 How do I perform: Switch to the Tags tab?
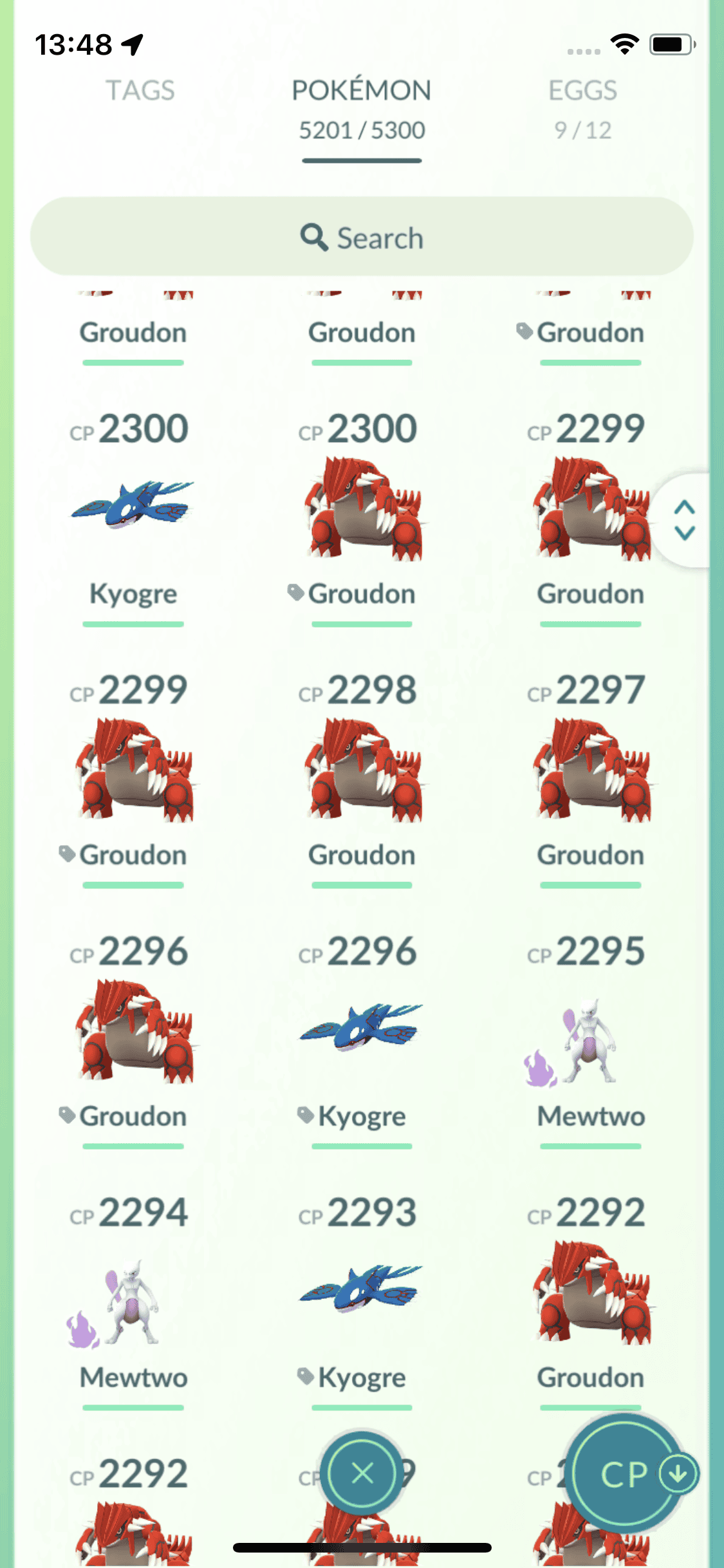pyautogui.click(x=140, y=91)
